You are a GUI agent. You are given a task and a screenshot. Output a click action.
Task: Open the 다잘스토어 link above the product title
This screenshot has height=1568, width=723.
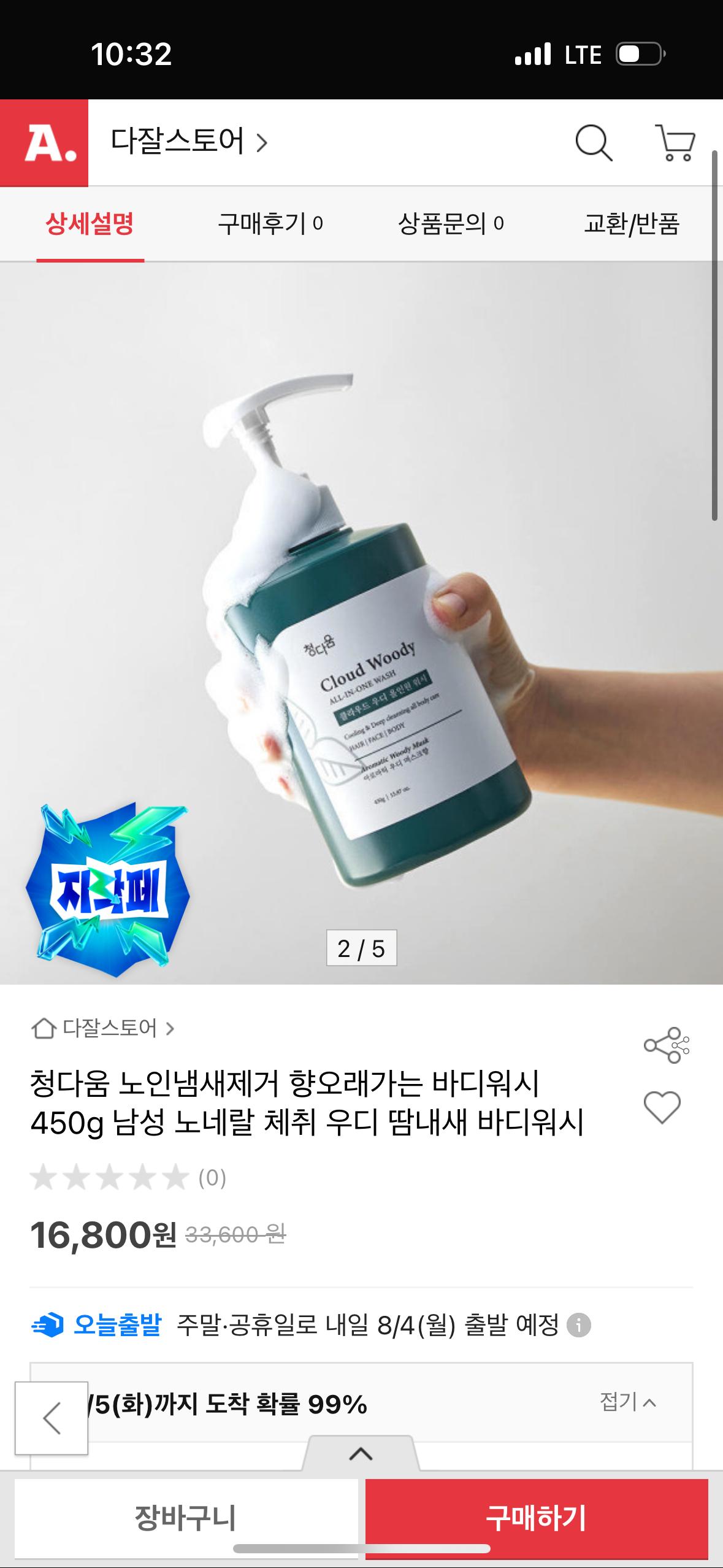pos(103,1028)
